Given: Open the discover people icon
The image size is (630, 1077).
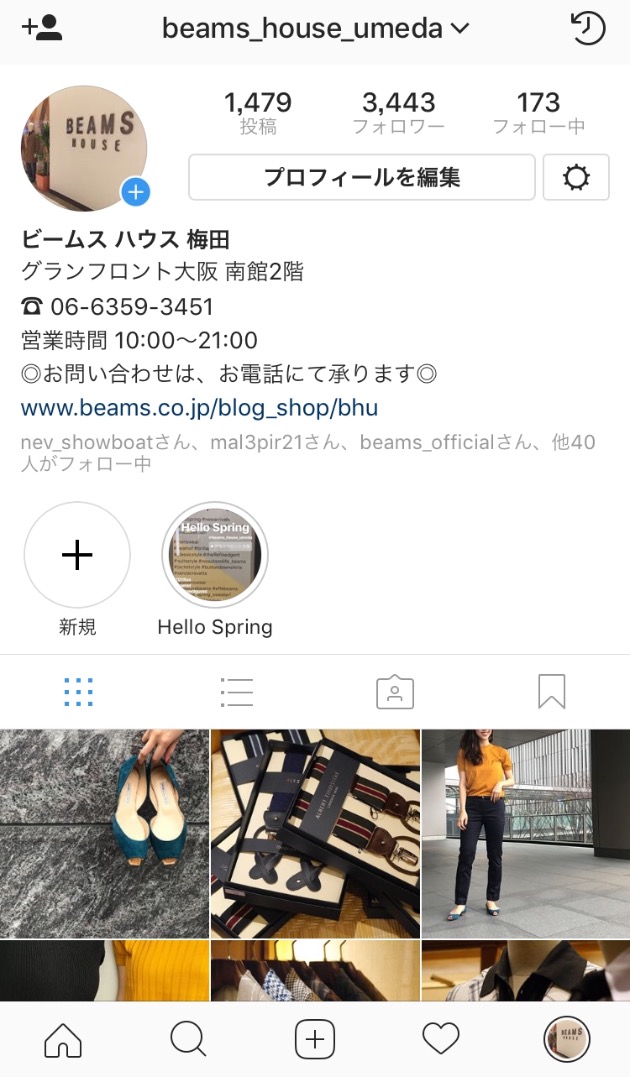Looking at the screenshot, I should 42,28.
